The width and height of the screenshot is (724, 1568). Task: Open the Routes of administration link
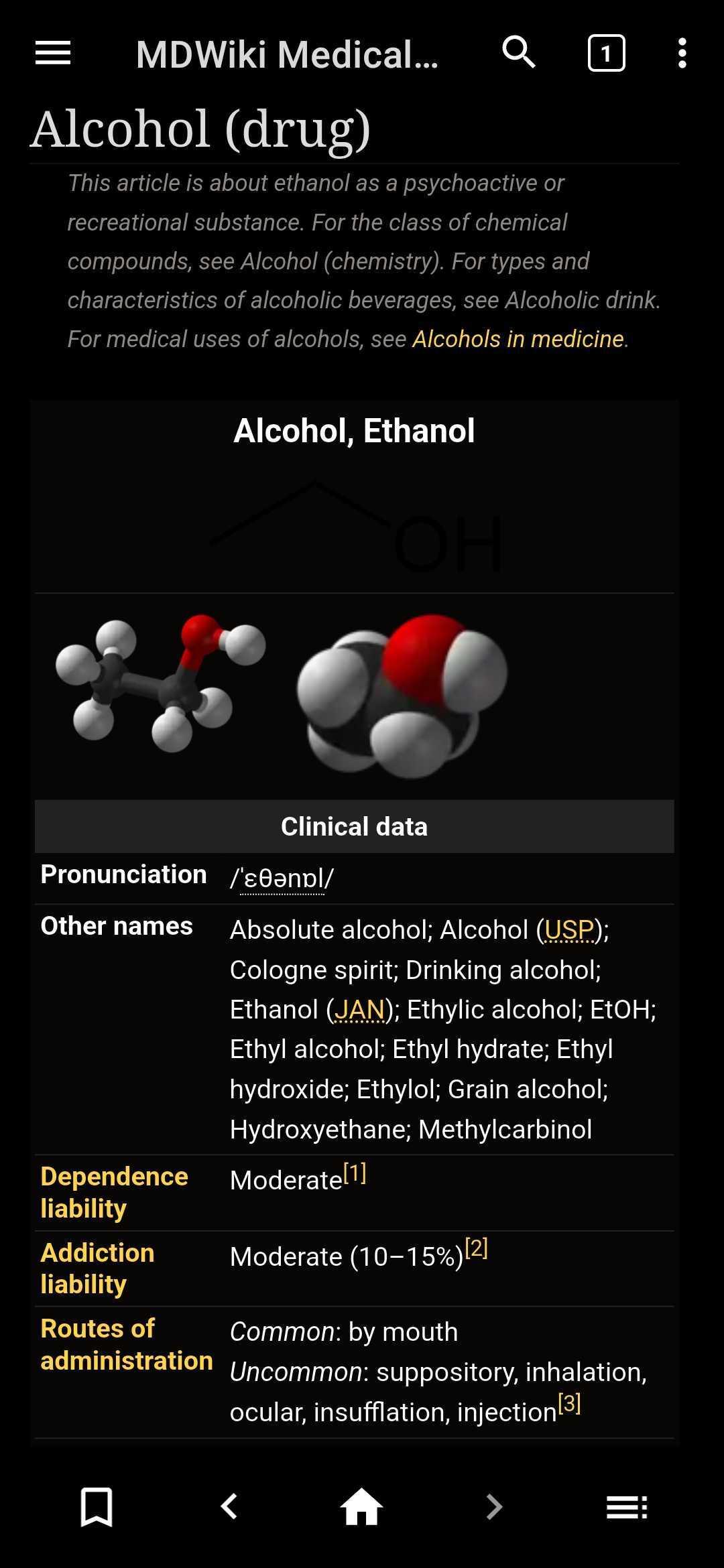127,1344
